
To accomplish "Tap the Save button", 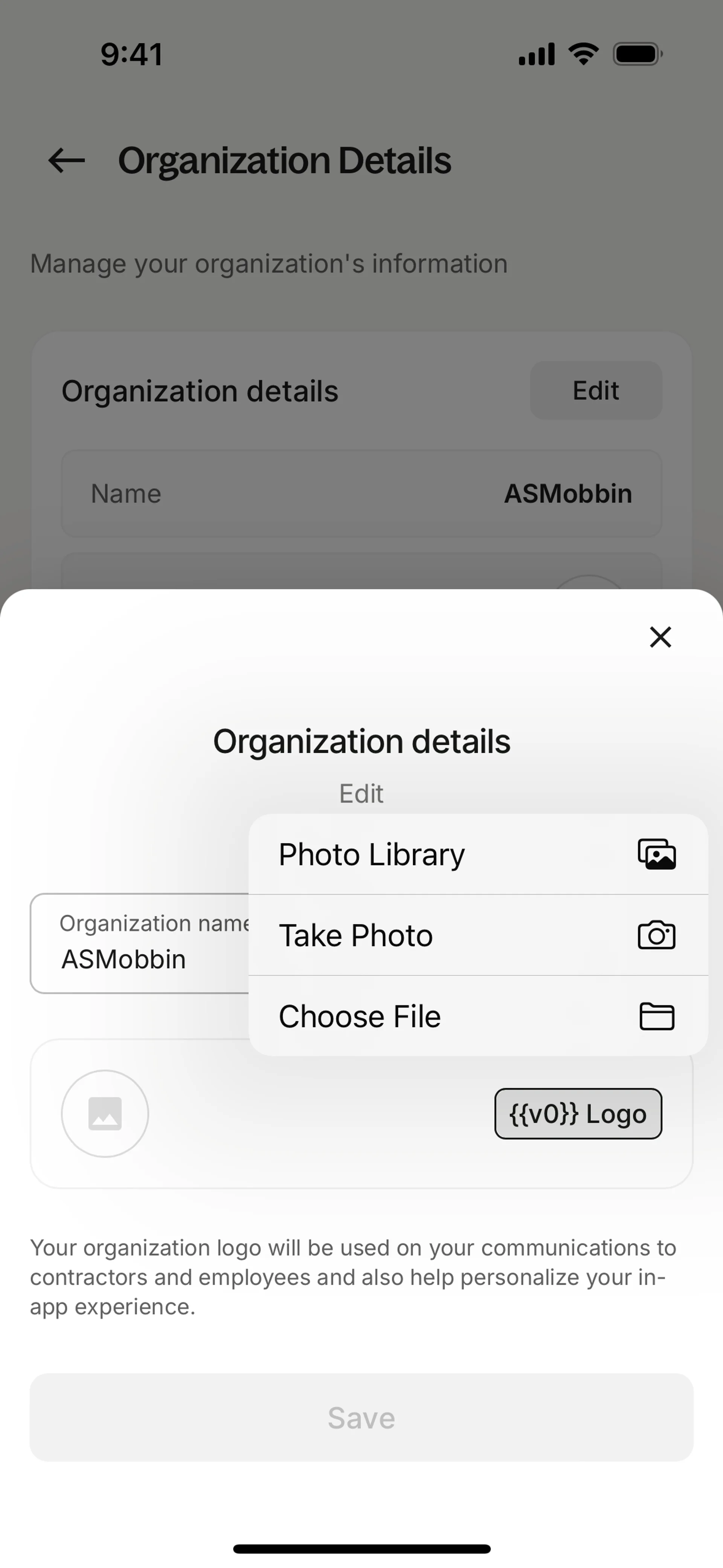I will [x=361, y=1417].
